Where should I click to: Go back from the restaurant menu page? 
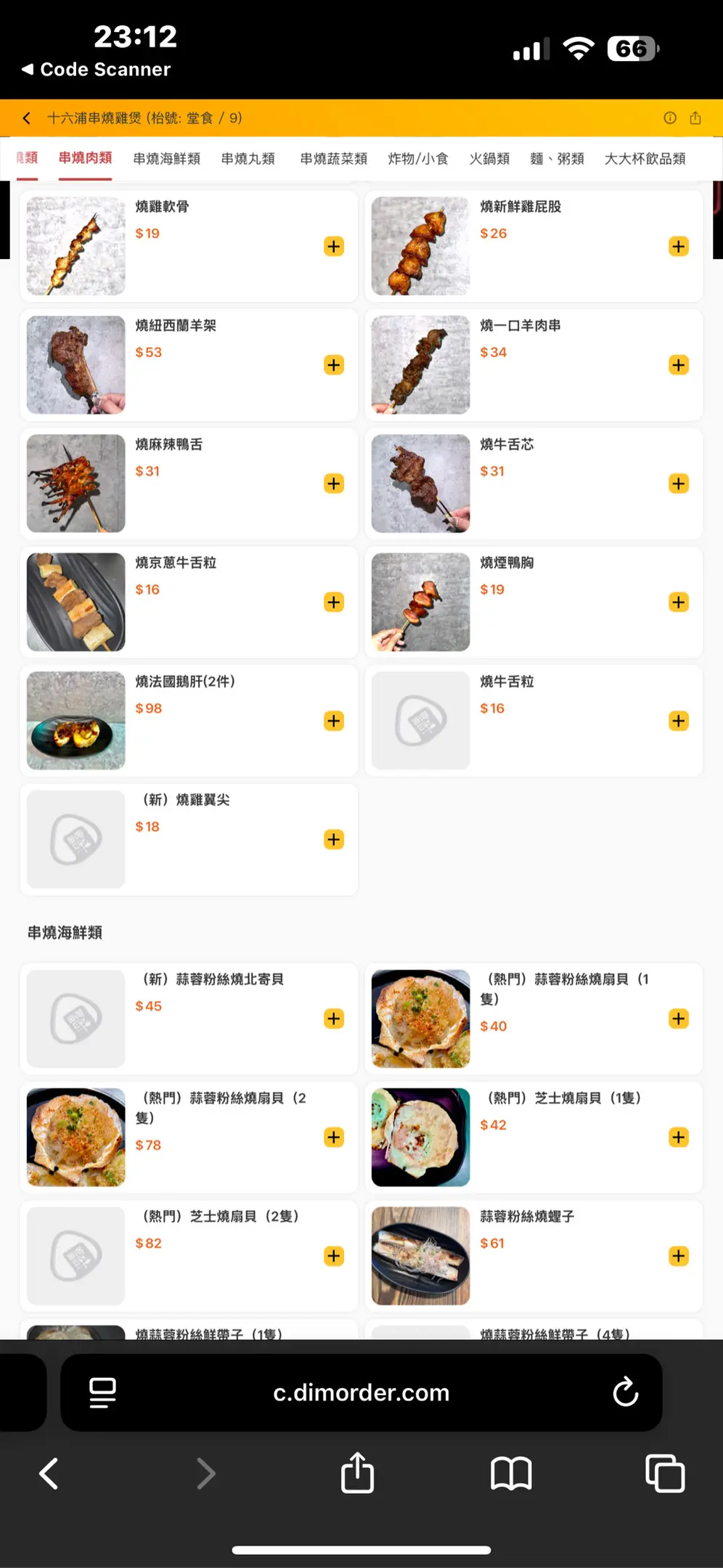click(27, 118)
